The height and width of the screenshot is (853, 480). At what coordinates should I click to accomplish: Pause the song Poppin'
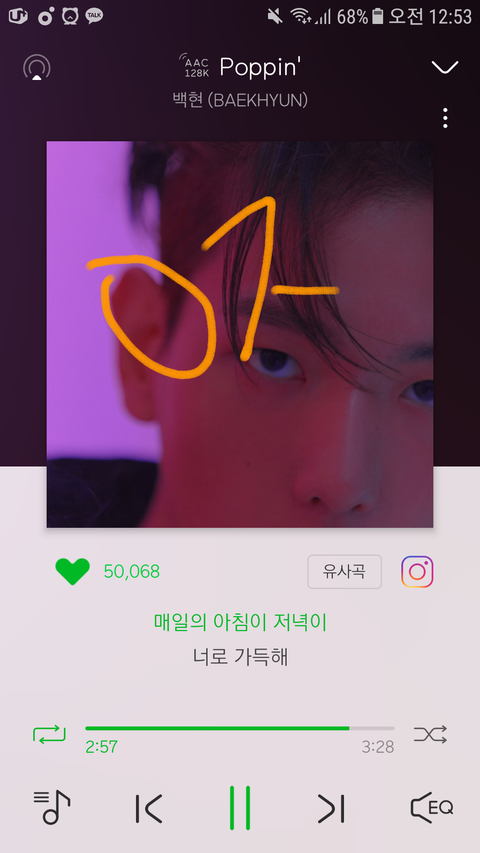coord(240,808)
